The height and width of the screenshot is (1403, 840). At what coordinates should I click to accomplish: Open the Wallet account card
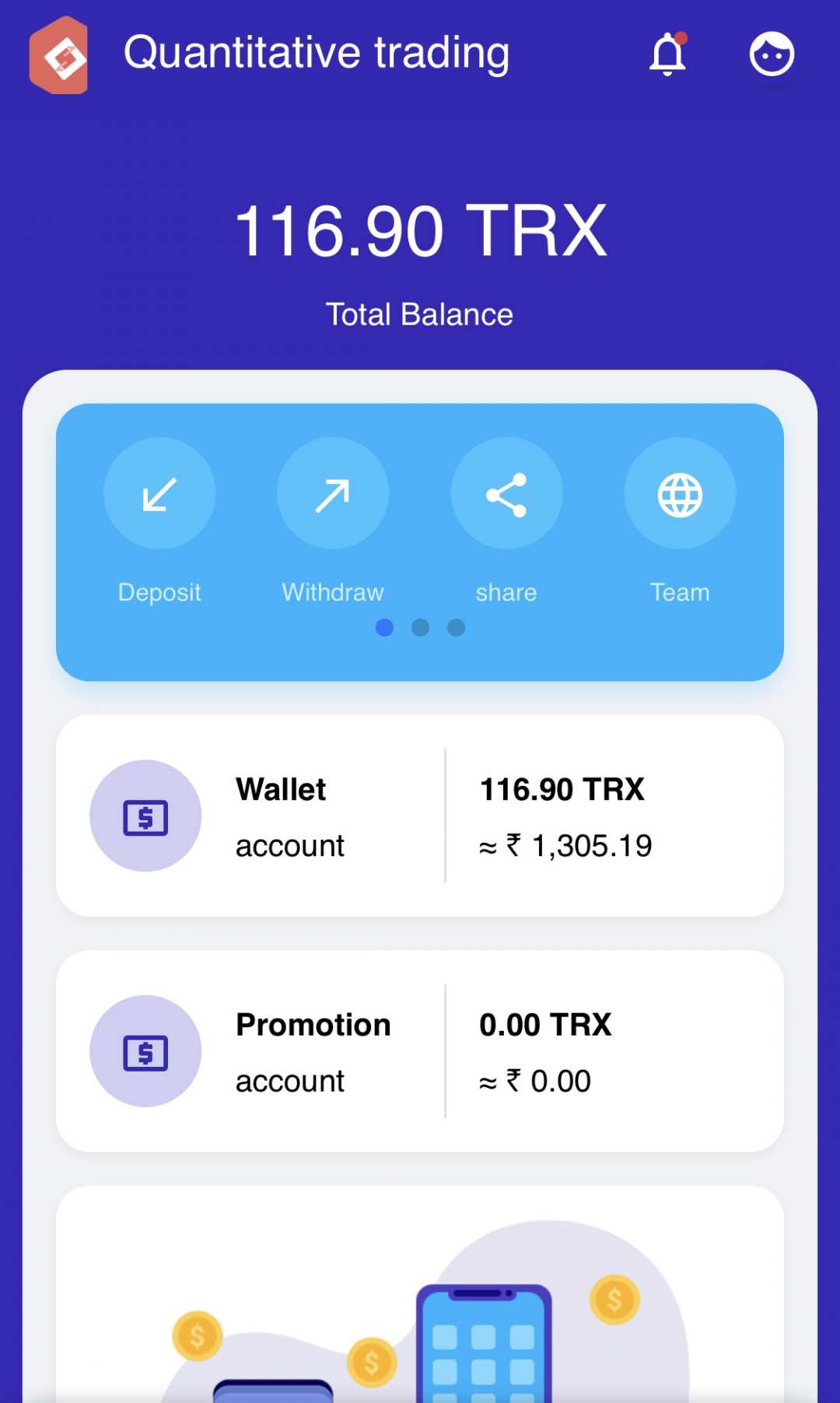420,815
